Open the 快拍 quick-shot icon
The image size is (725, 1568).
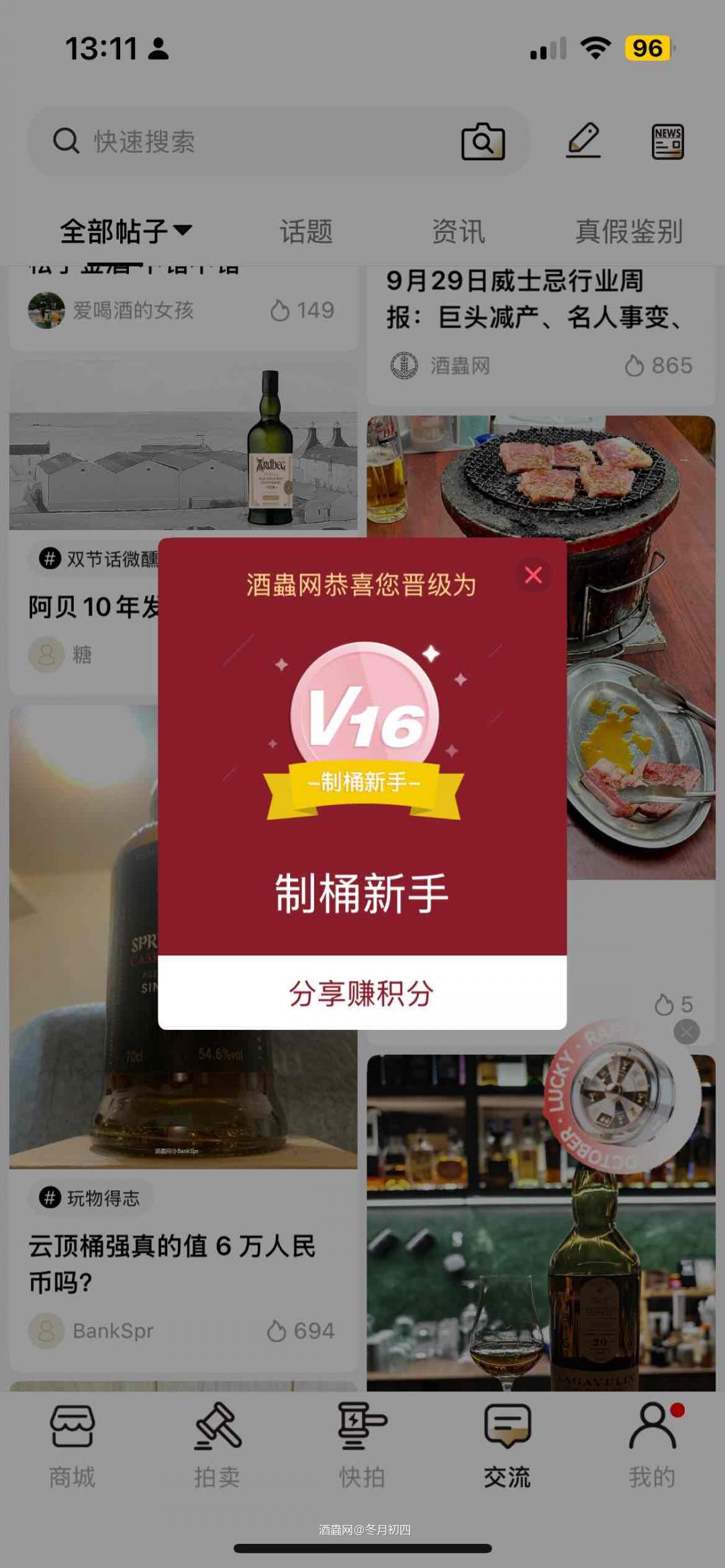[x=362, y=1441]
